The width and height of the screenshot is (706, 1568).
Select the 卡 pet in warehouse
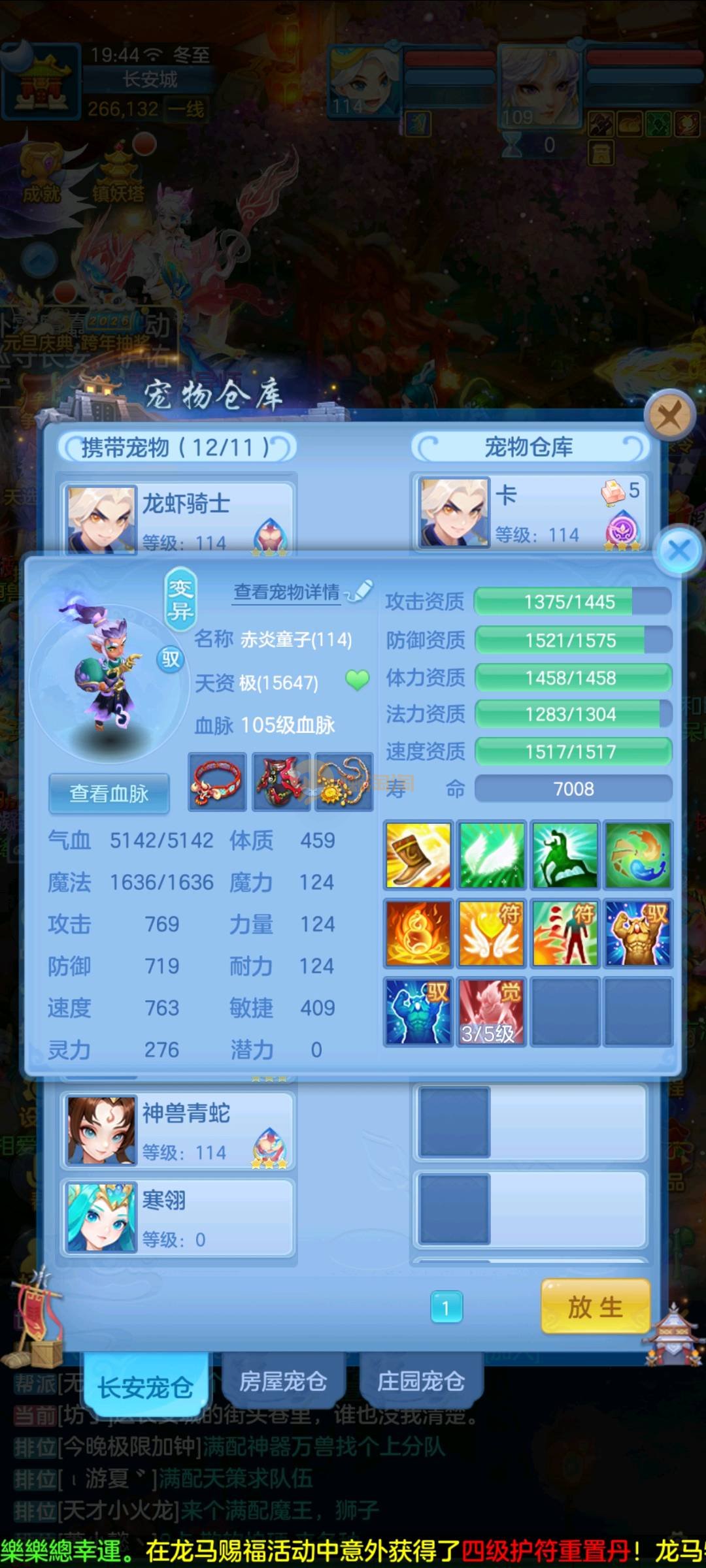pyautogui.click(x=529, y=513)
